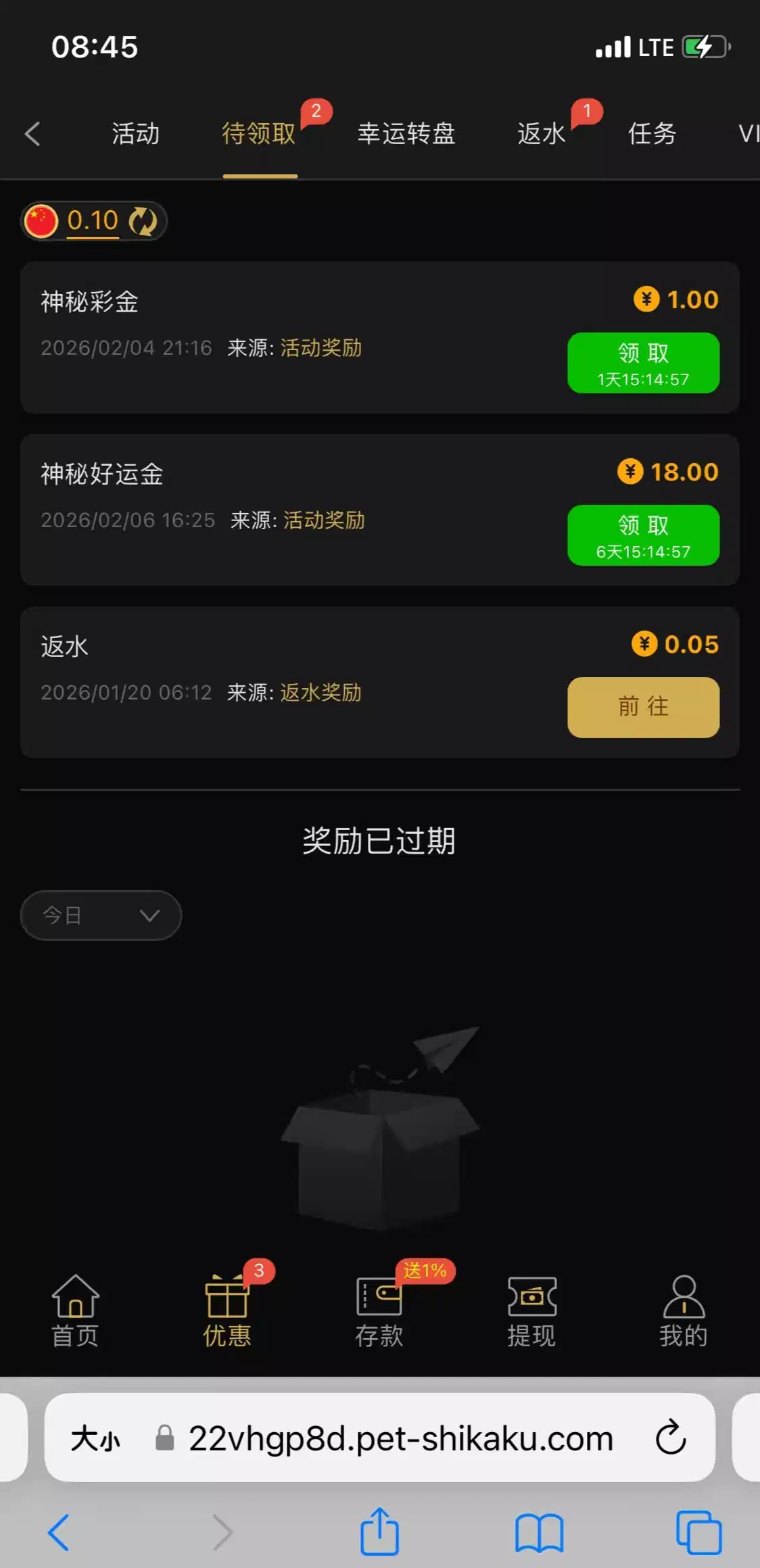Claim the 神秘好运金 18.00 reward

(x=643, y=535)
